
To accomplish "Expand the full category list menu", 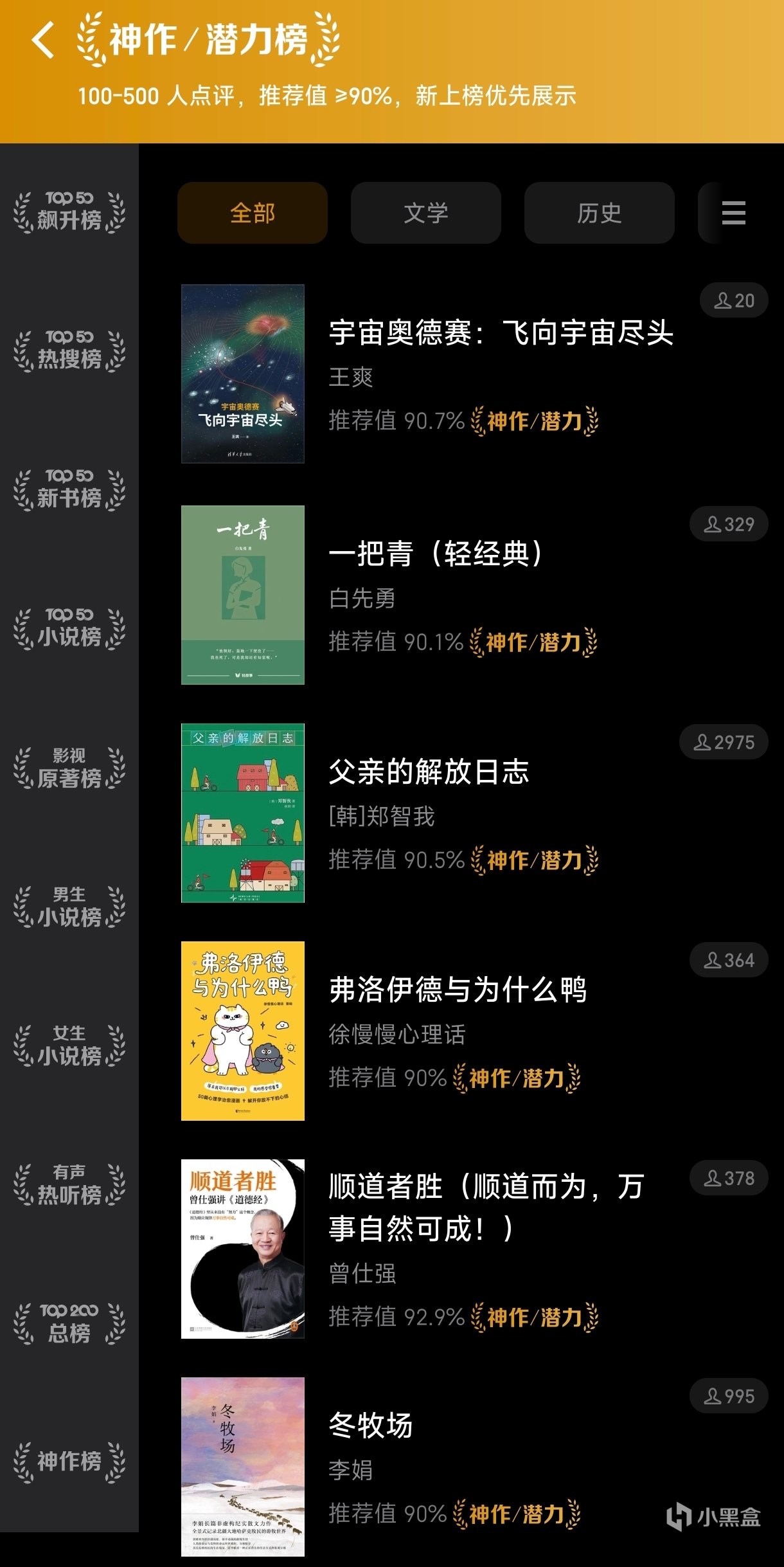I will 733,213.
